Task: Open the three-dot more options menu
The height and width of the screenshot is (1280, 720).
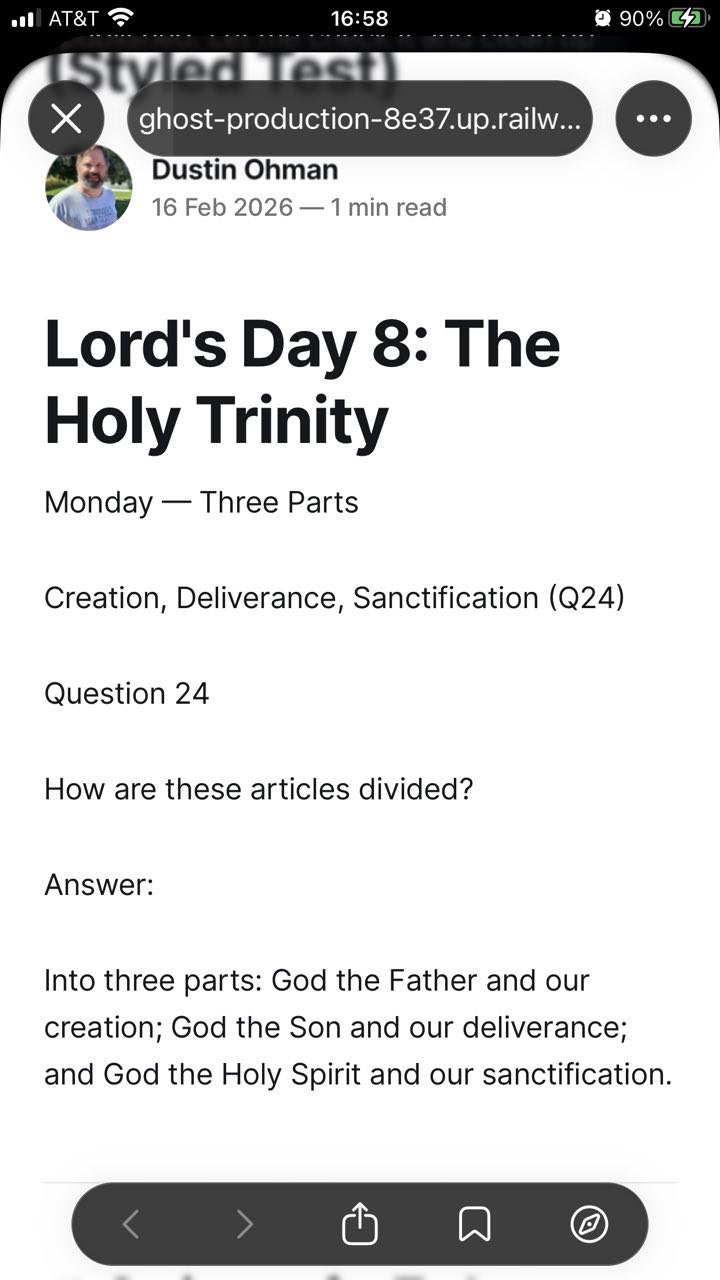Action: click(653, 119)
